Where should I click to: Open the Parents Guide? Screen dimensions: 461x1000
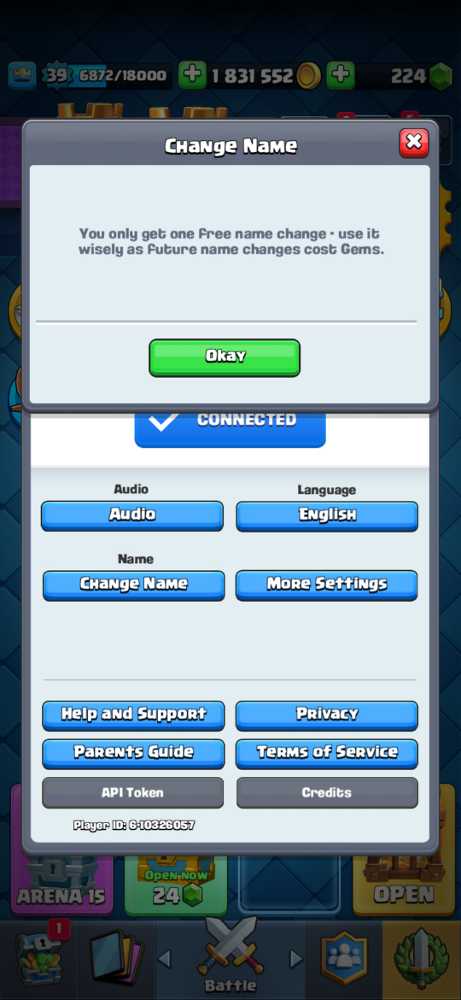133,753
